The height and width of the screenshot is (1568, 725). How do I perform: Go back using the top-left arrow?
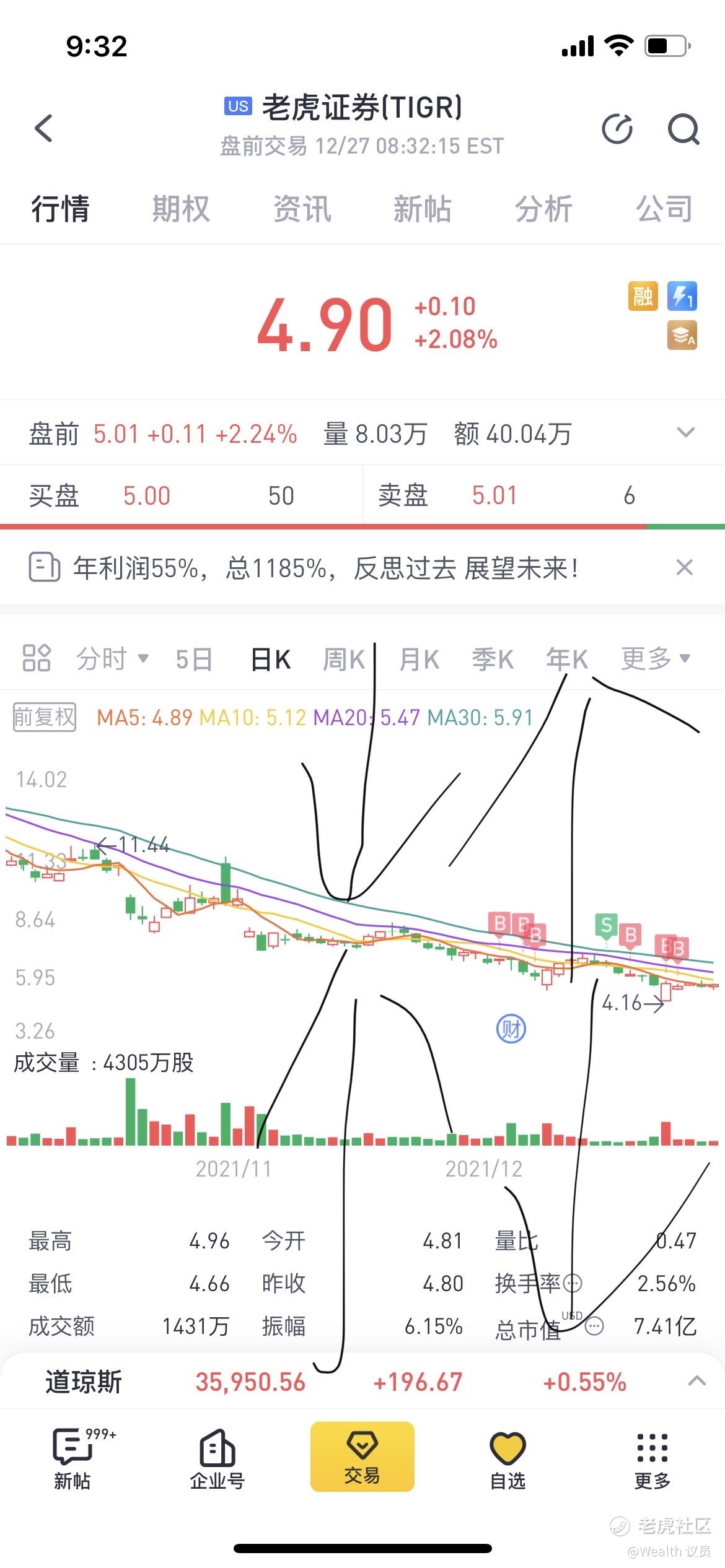(x=43, y=128)
